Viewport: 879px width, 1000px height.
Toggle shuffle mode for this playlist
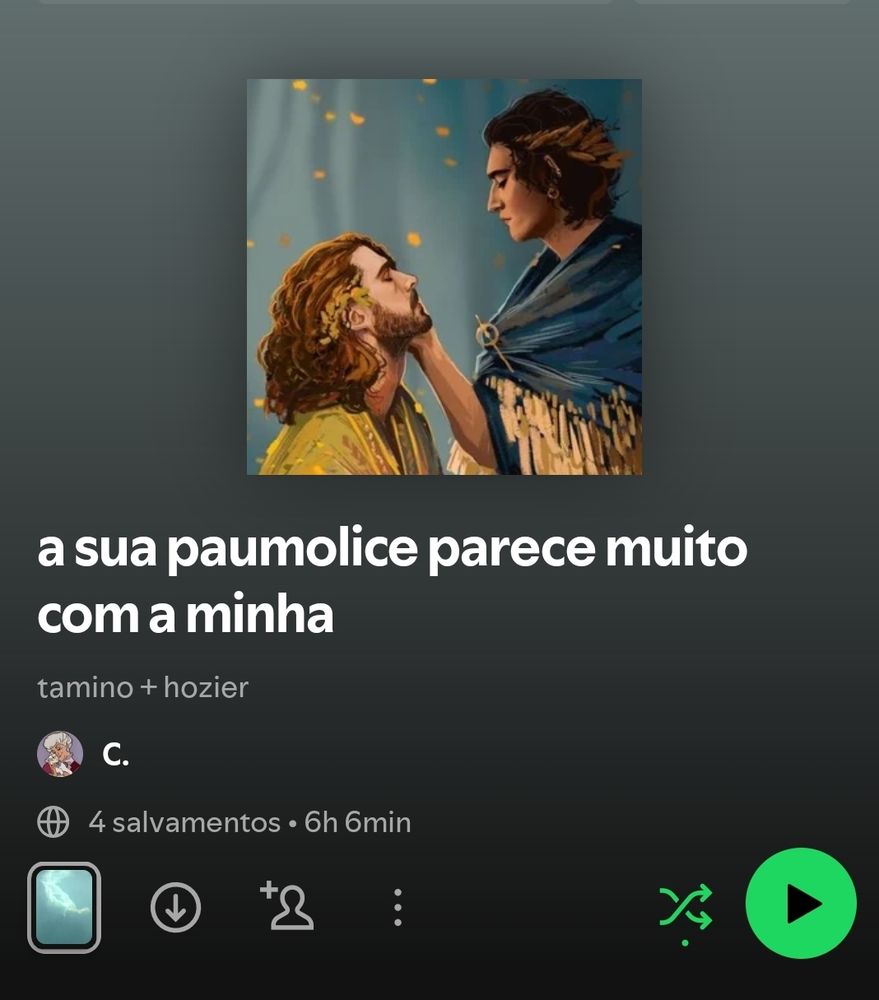(x=686, y=906)
